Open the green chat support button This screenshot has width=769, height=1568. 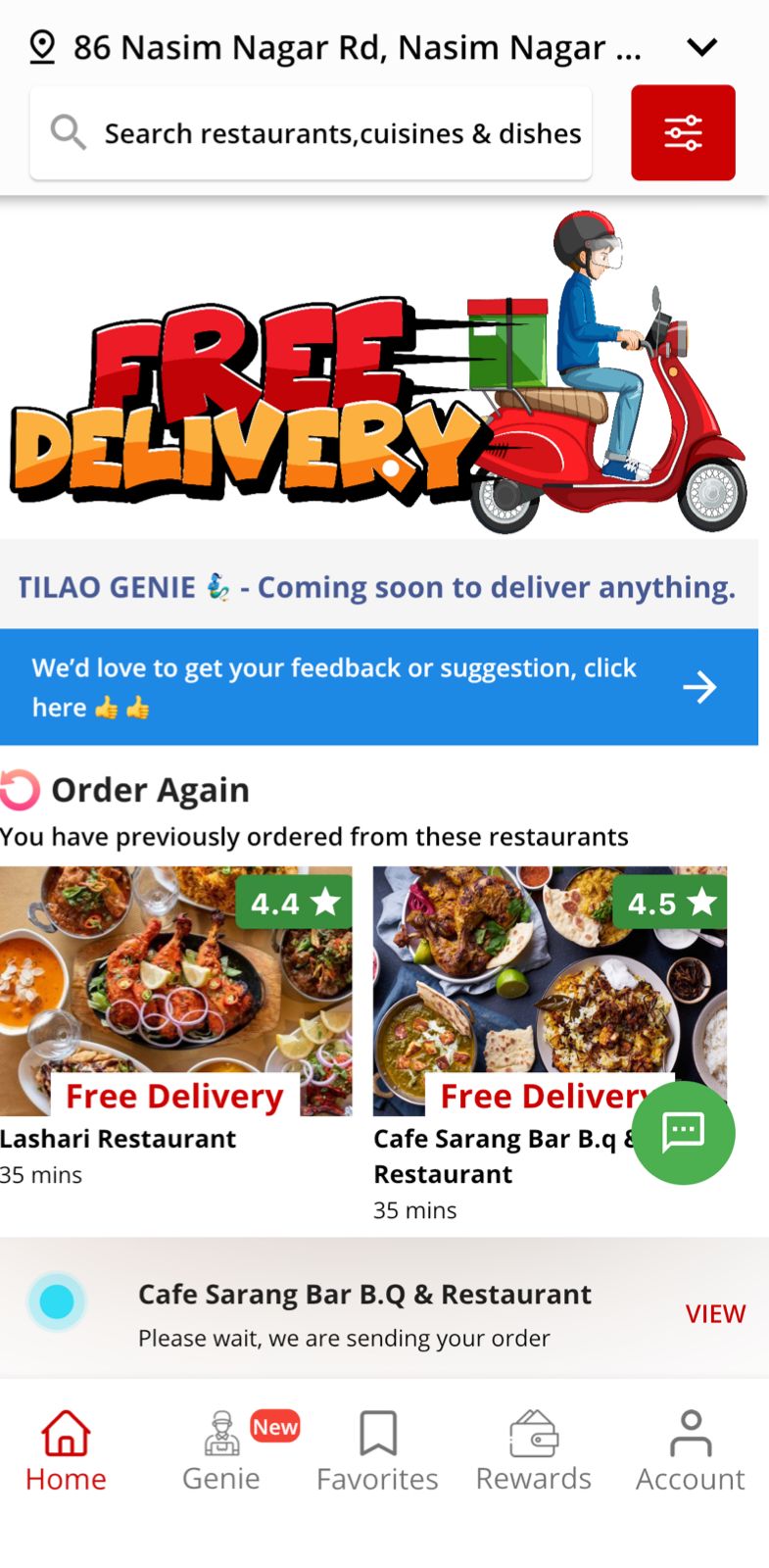coord(683,1132)
